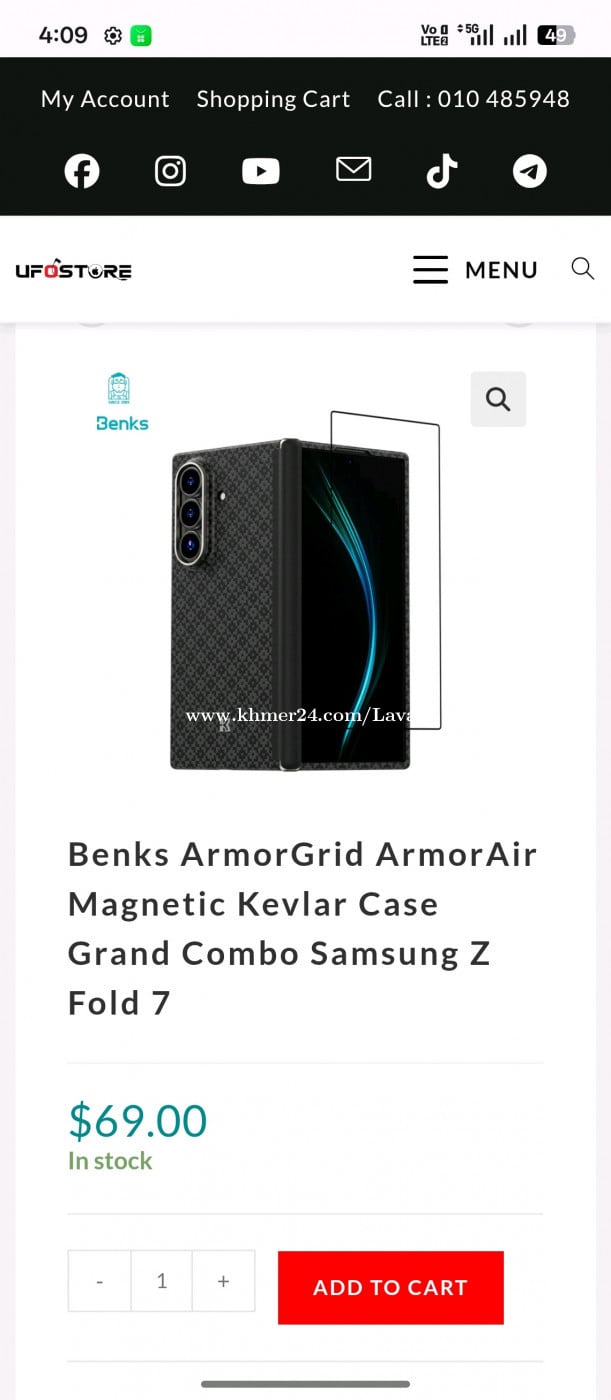Open the Shopping Cart link
Screen dimensions: 611x1400
point(273,99)
